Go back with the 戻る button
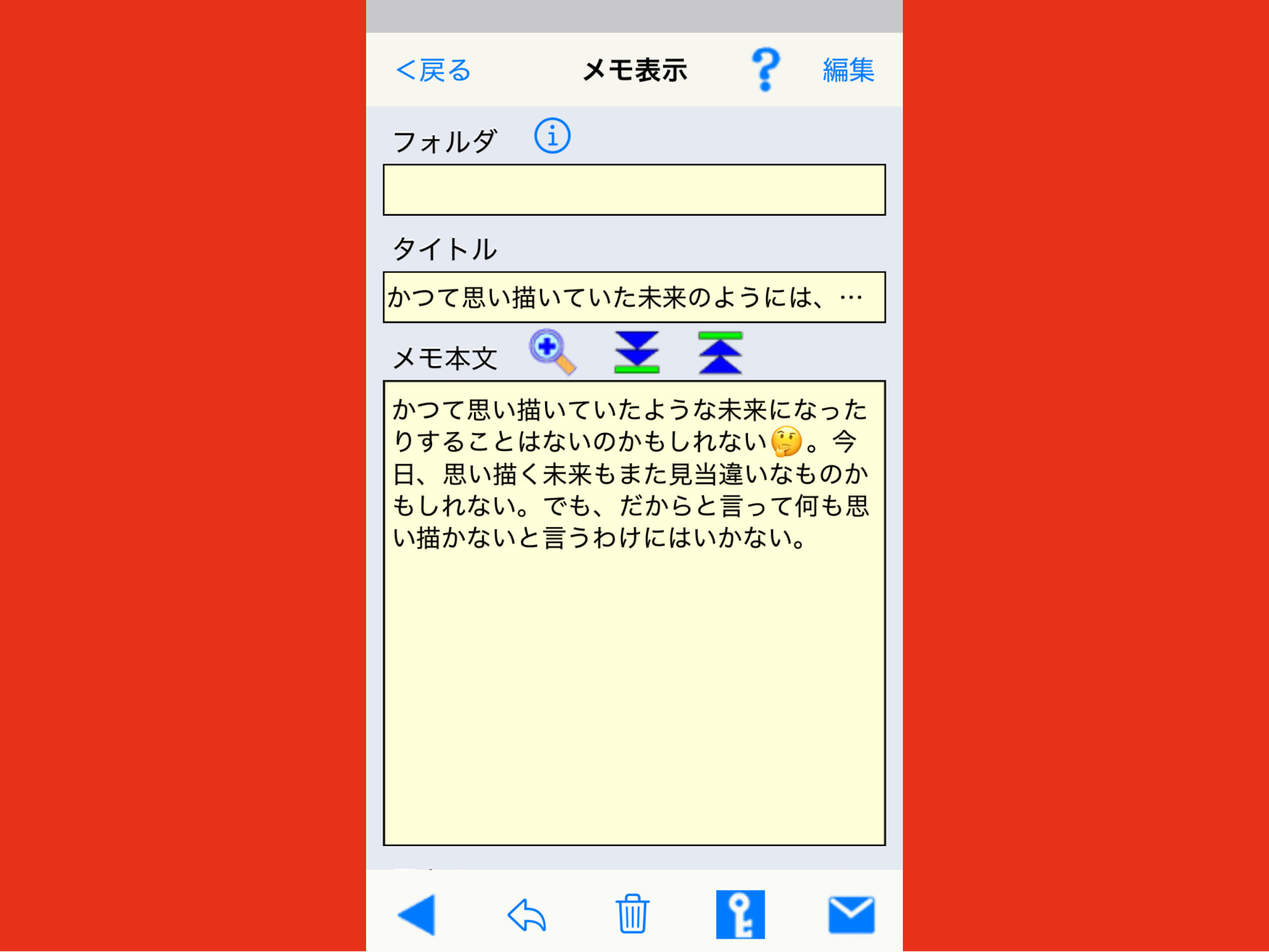Screen dimensions: 1269x952 (x=433, y=70)
